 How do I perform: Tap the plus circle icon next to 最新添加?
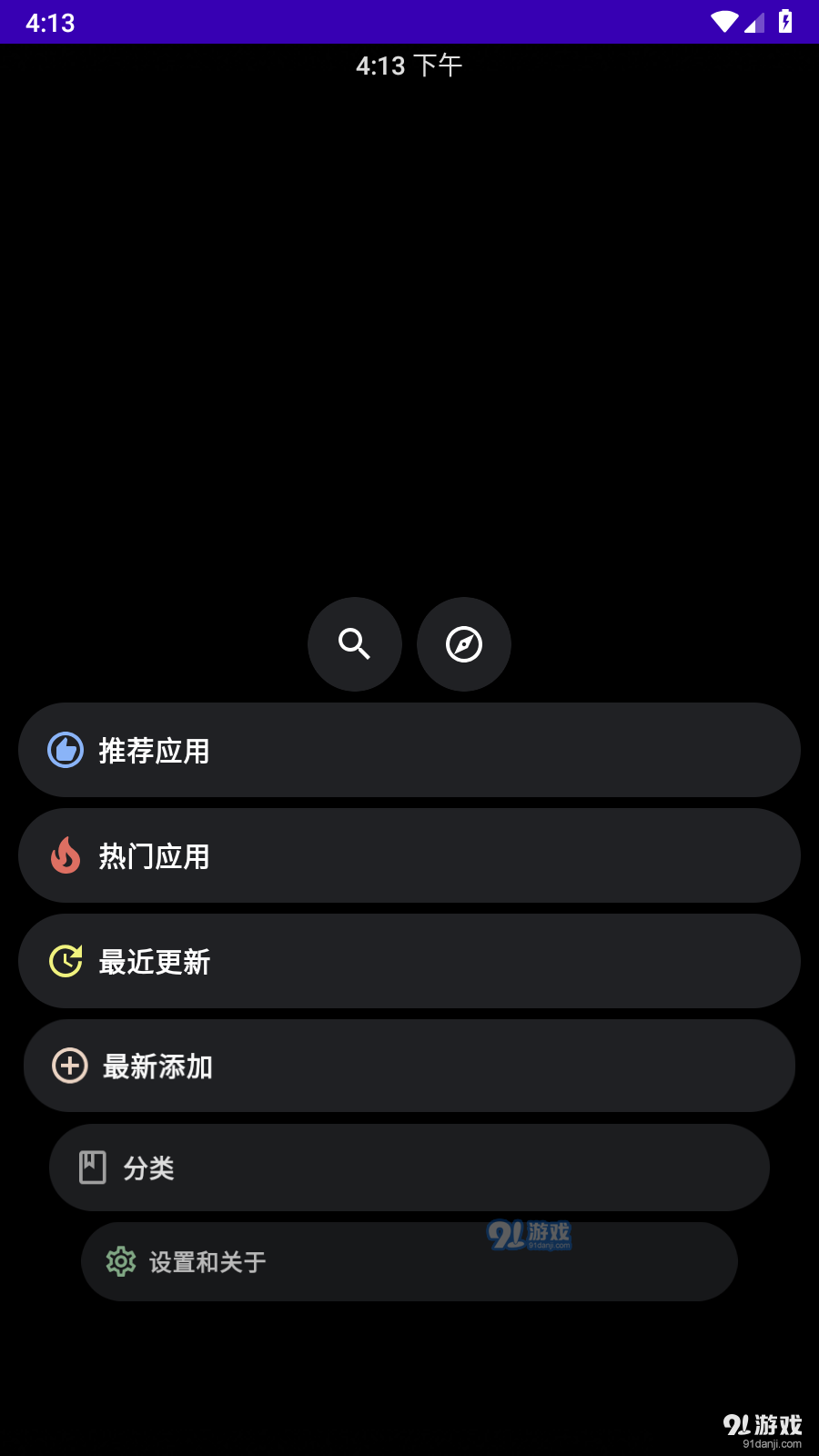tap(68, 1066)
